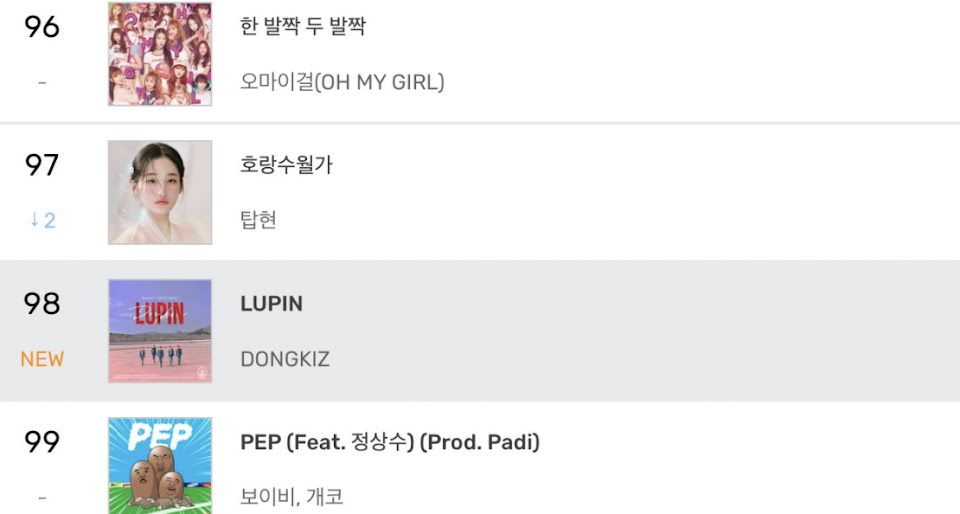960x514 pixels.
Task: Open PEP (Feat. 정상수) by 보이비, 개코
Action: [x=390, y=442]
